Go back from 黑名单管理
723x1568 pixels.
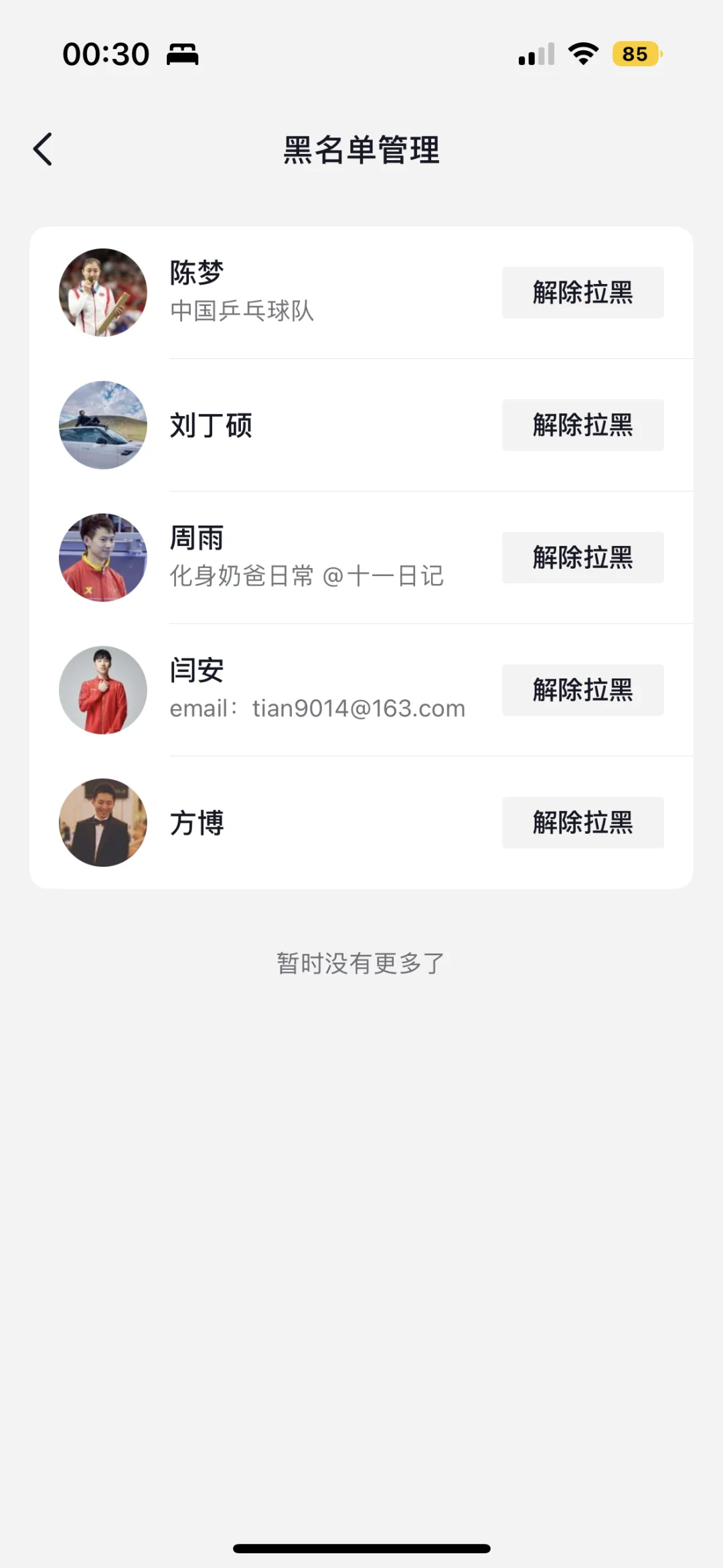click(43, 149)
